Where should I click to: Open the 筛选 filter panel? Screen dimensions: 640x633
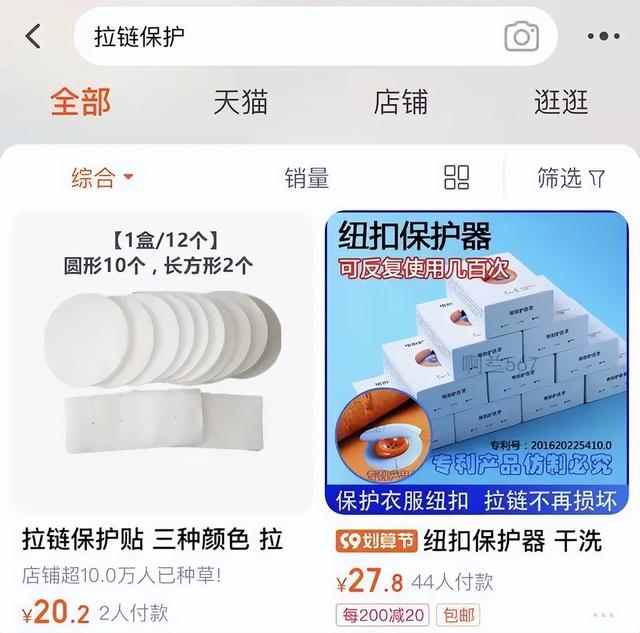571,178
